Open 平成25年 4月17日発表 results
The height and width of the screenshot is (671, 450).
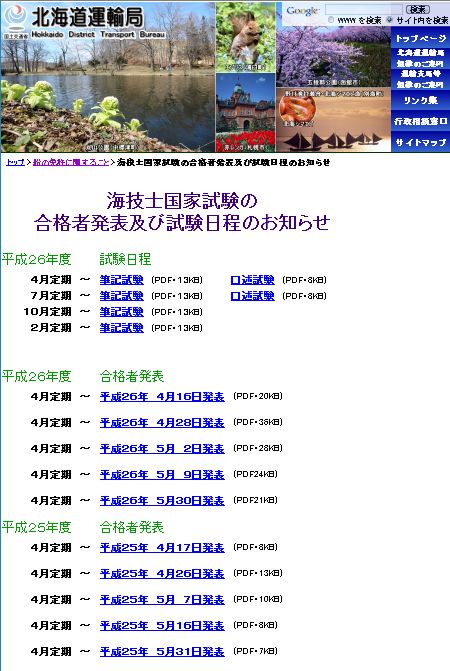click(x=162, y=548)
